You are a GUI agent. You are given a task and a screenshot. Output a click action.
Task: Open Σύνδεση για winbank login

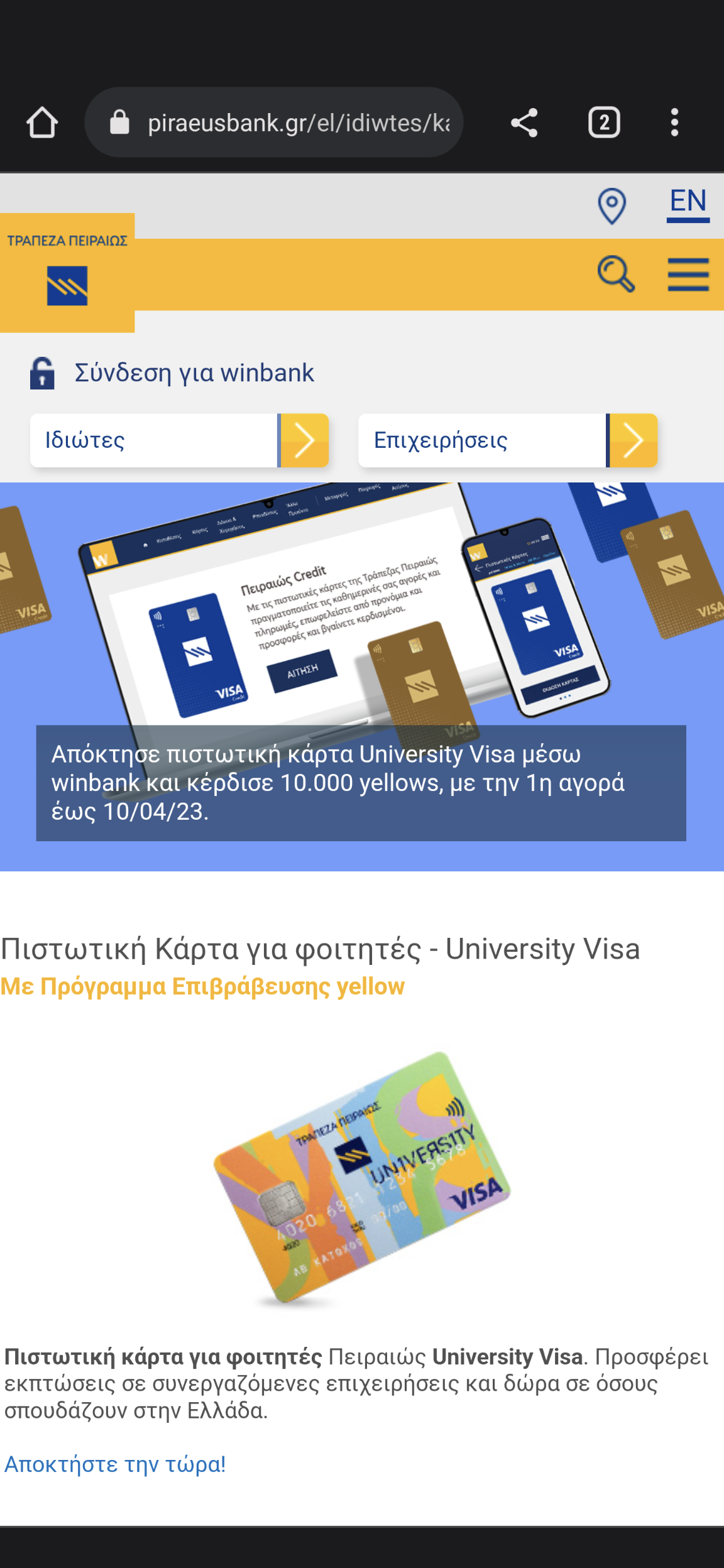(x=193, y=373)
